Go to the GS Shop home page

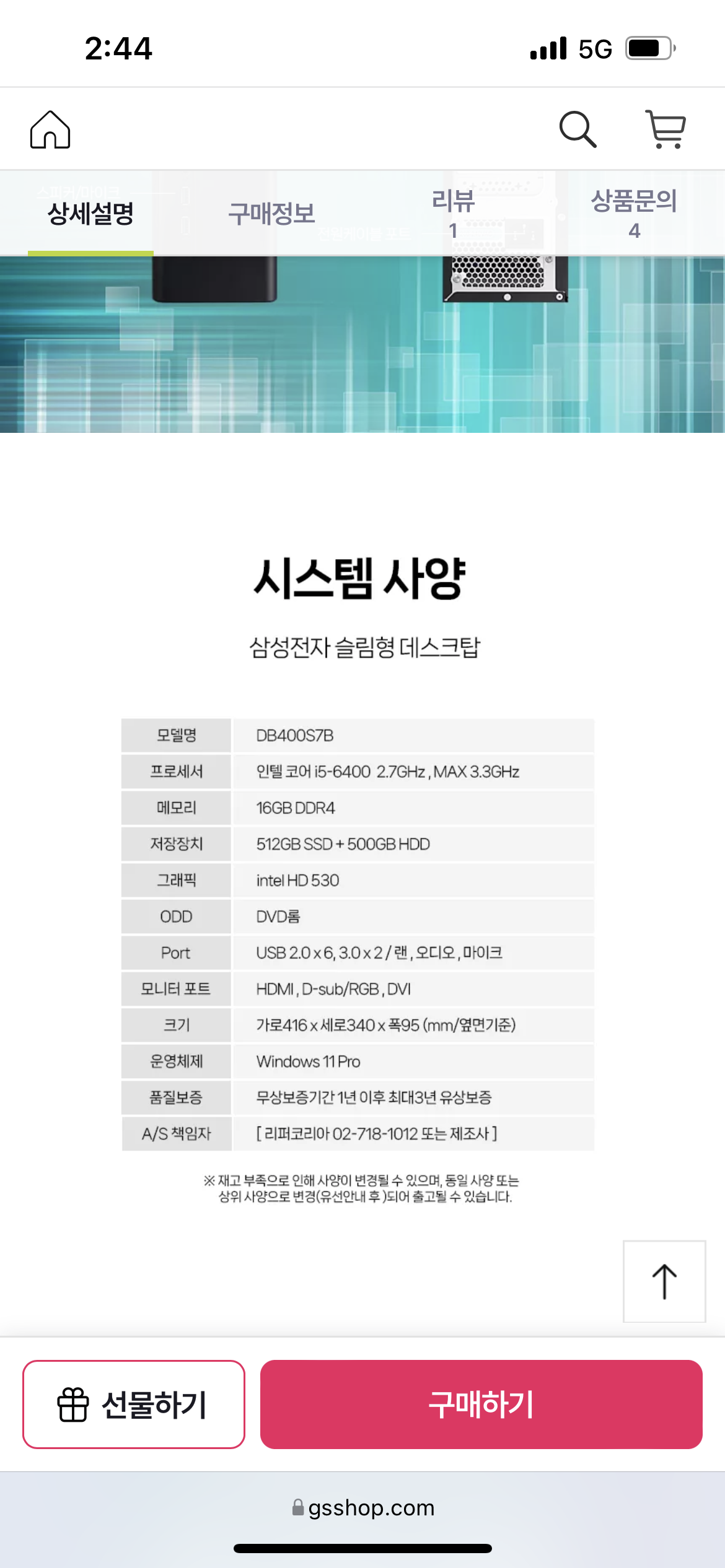50,129
